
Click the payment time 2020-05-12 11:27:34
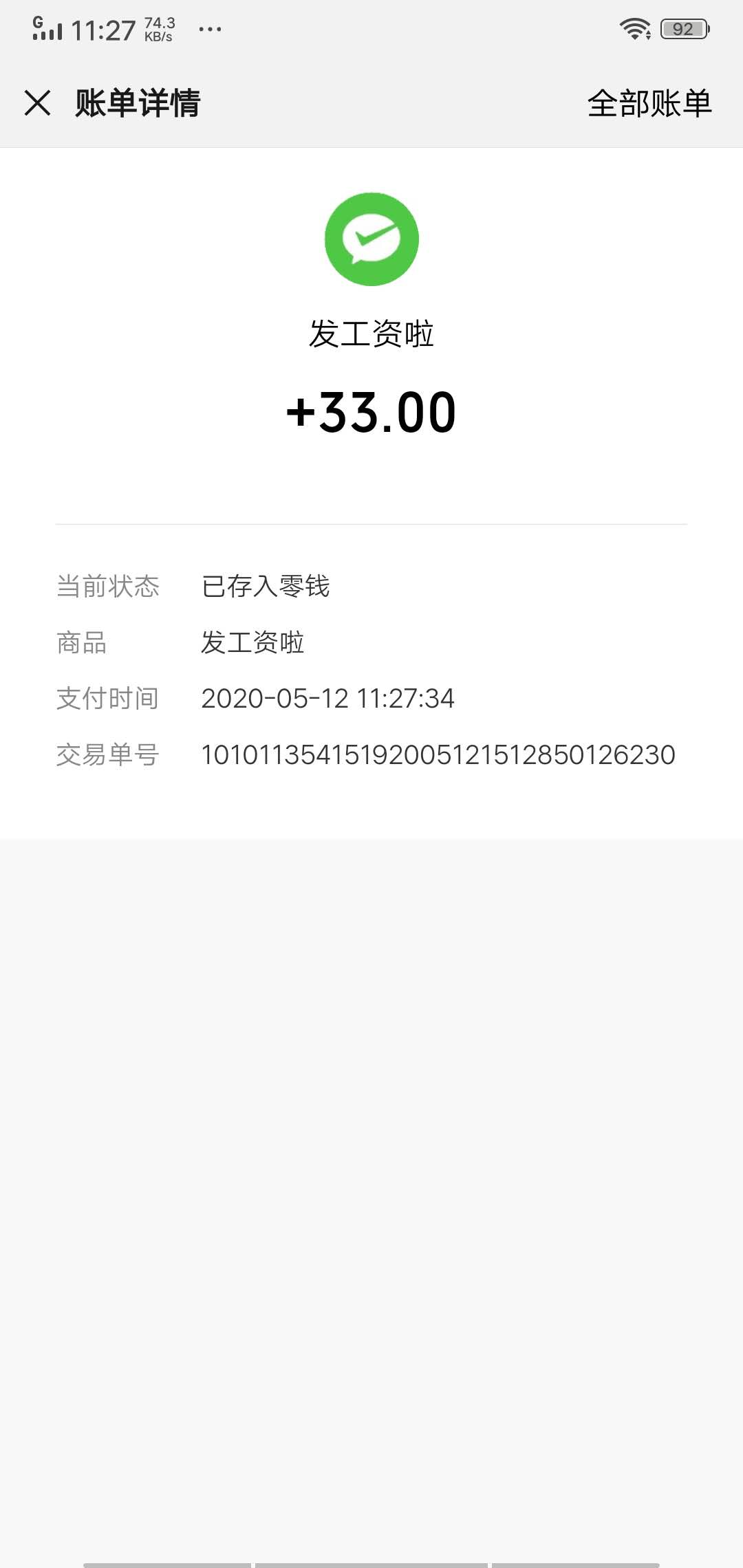click(x=328, y=698)
